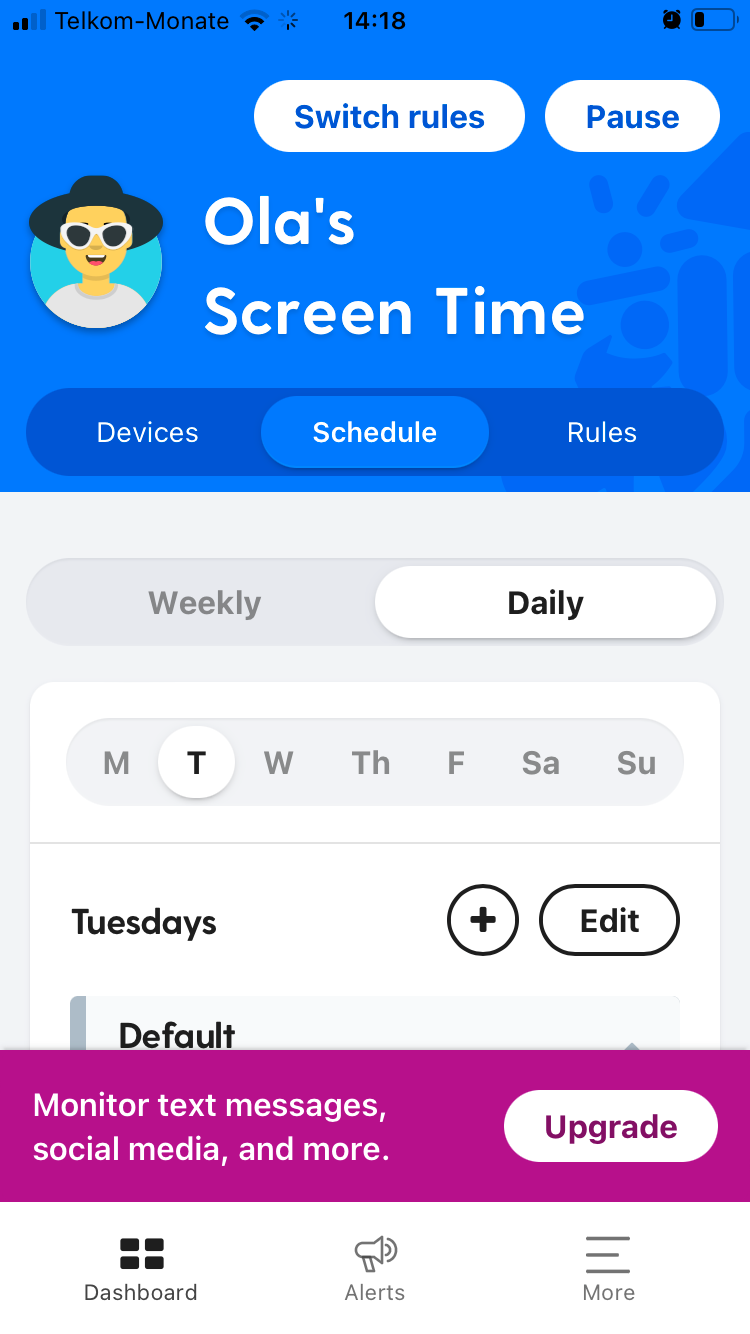This screenshot has height=1334, width=750.
Task: Switch to Weekly schedule view
Action: tap(205, 603)
